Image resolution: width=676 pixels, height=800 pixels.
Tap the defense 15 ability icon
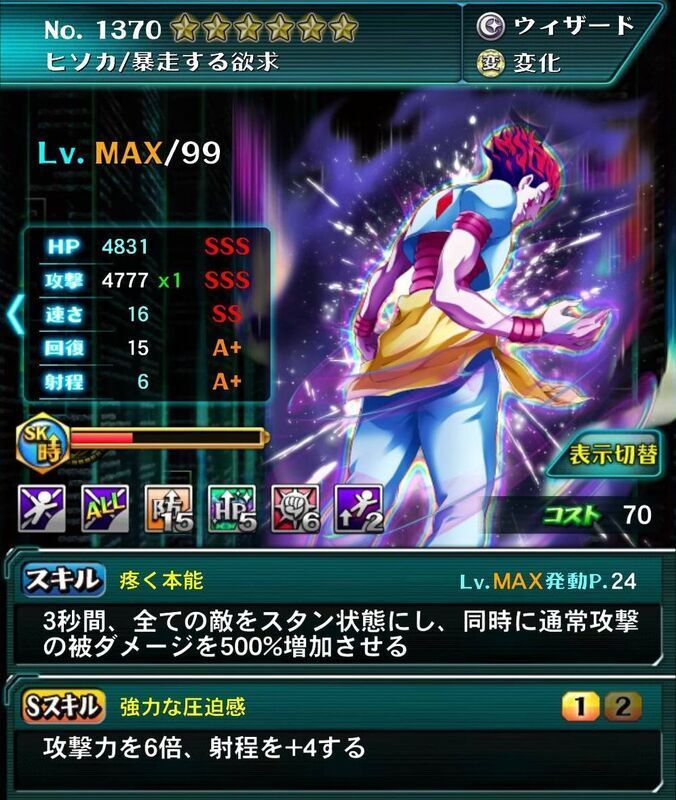pyautogui.click(x=167, y=510)
